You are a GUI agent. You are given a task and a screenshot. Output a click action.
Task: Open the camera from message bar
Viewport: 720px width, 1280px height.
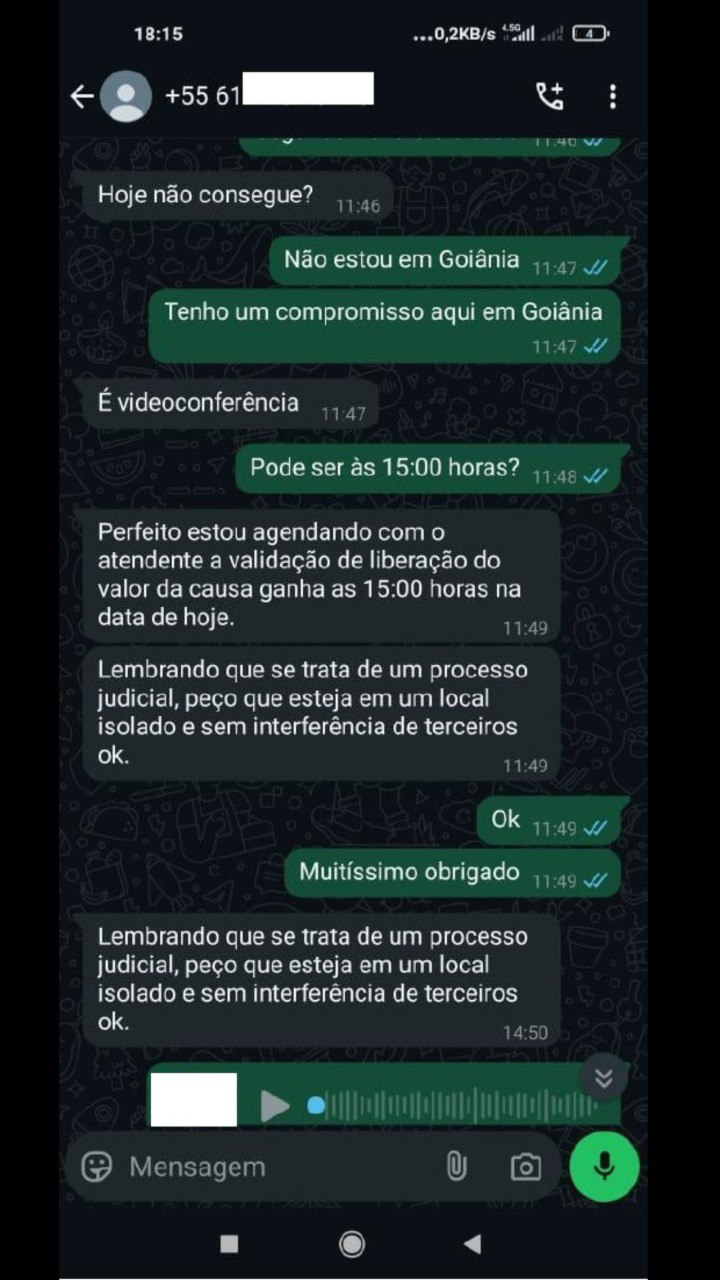click(x=525, y=1166)
